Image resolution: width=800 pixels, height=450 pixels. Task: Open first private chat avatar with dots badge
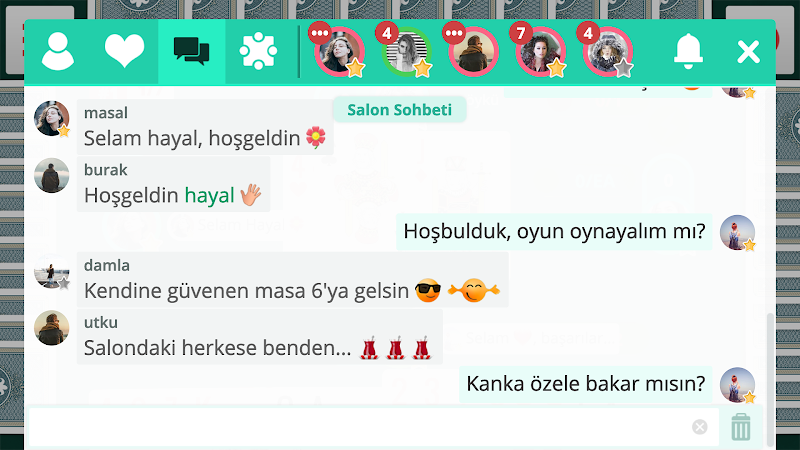339,51
